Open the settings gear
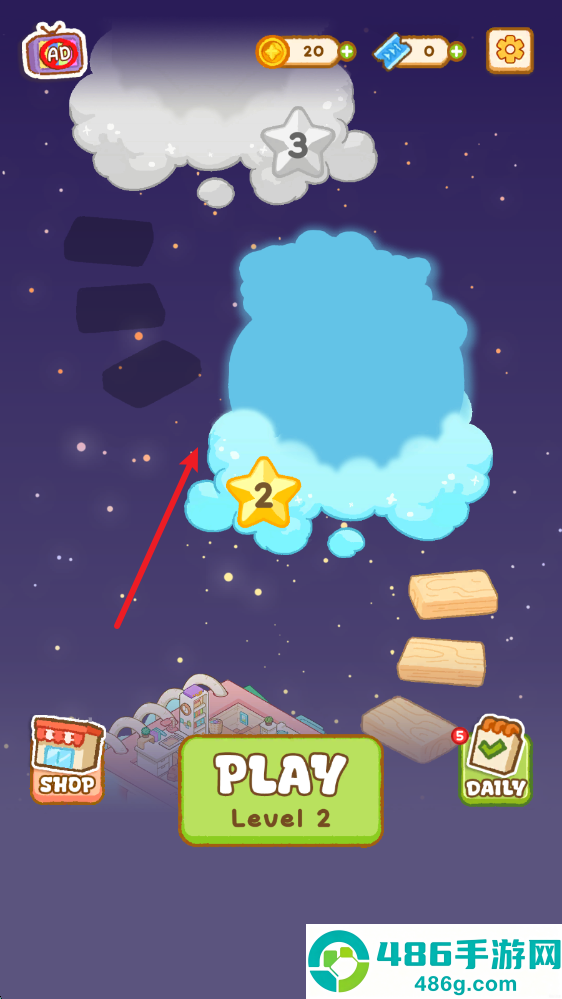The image size is (562, 999). [510, 50]
